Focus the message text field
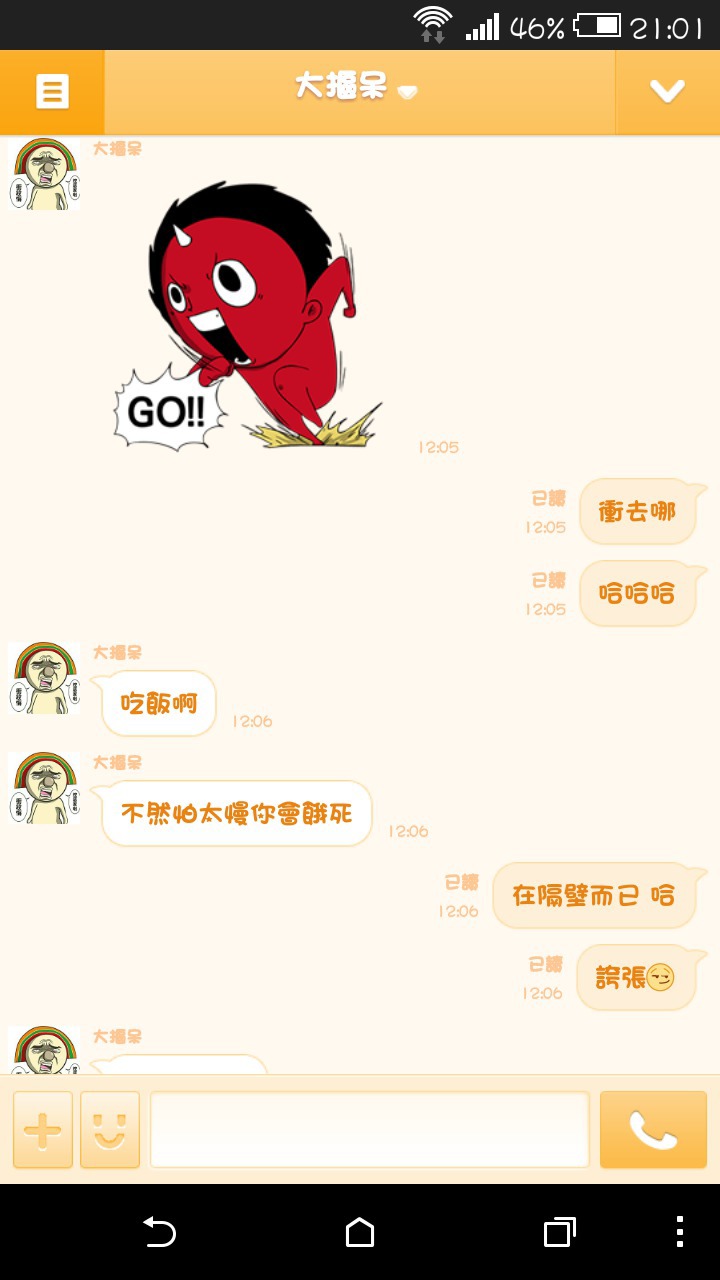Screen dimensions: 720x1280 click(370, 1130)
